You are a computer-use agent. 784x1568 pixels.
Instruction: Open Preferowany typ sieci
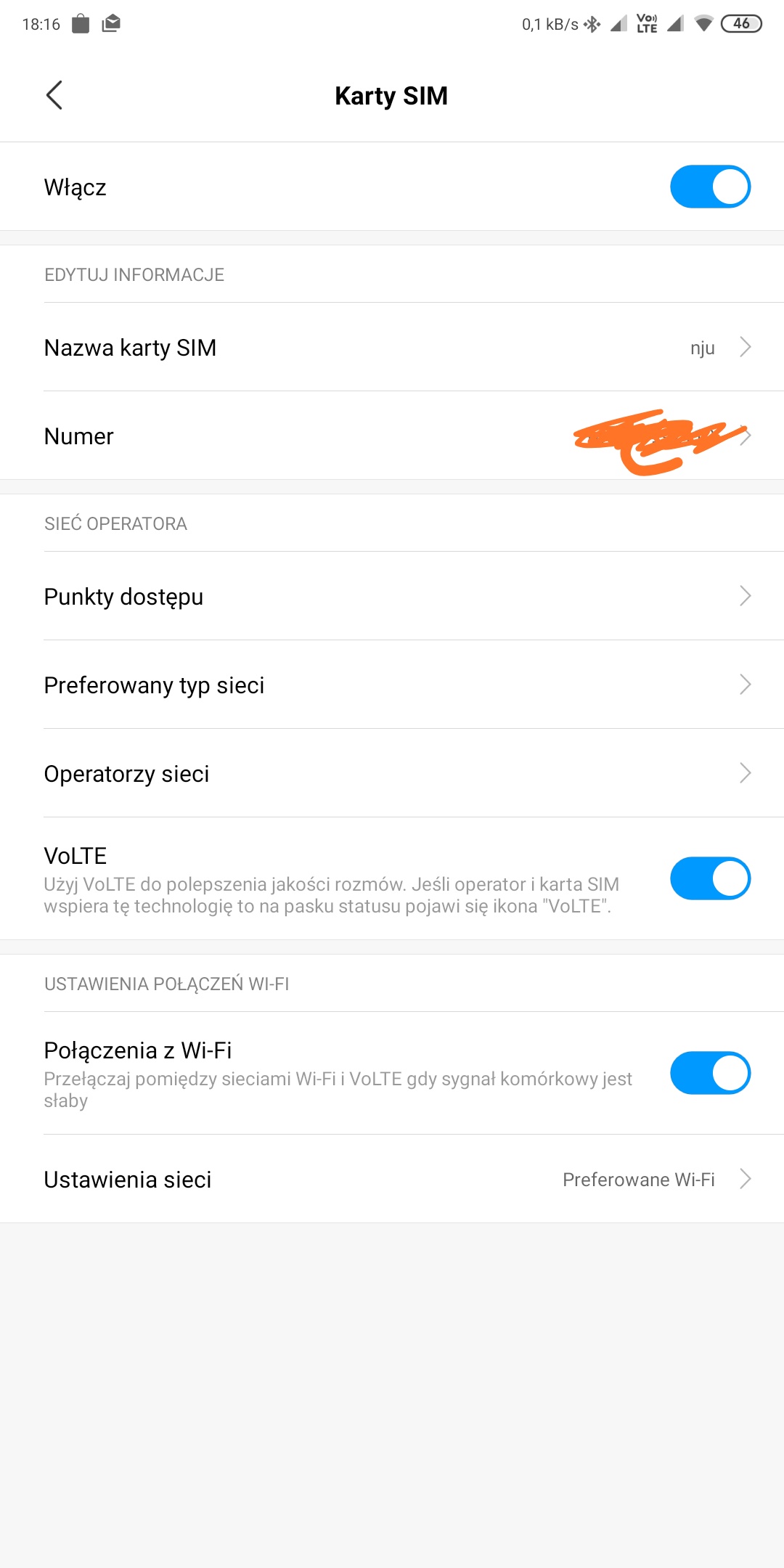coord(392,685)
